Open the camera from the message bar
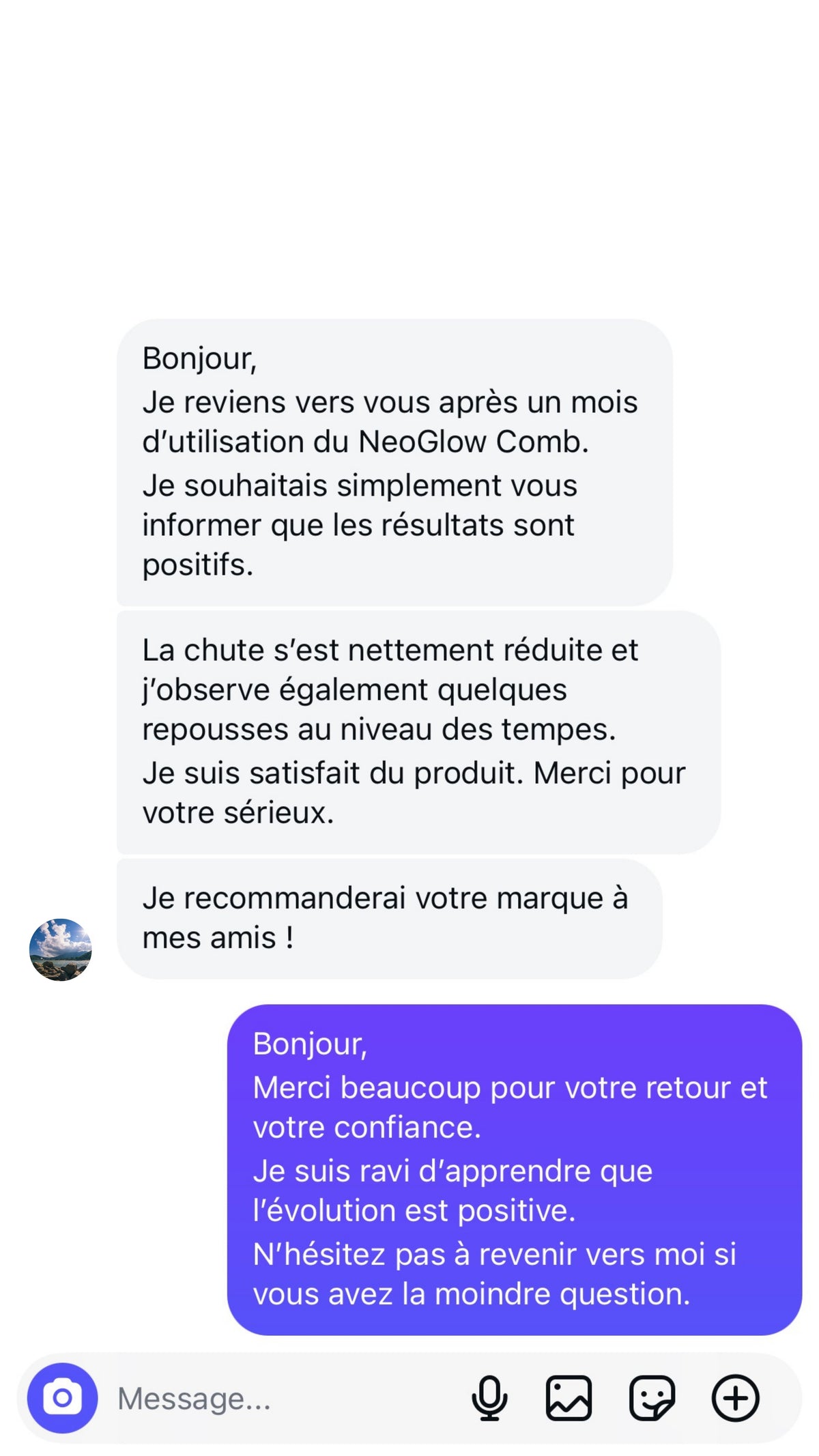This screenshot has height=1456, width=819. pyautogui.click(x=62, y=1397)
